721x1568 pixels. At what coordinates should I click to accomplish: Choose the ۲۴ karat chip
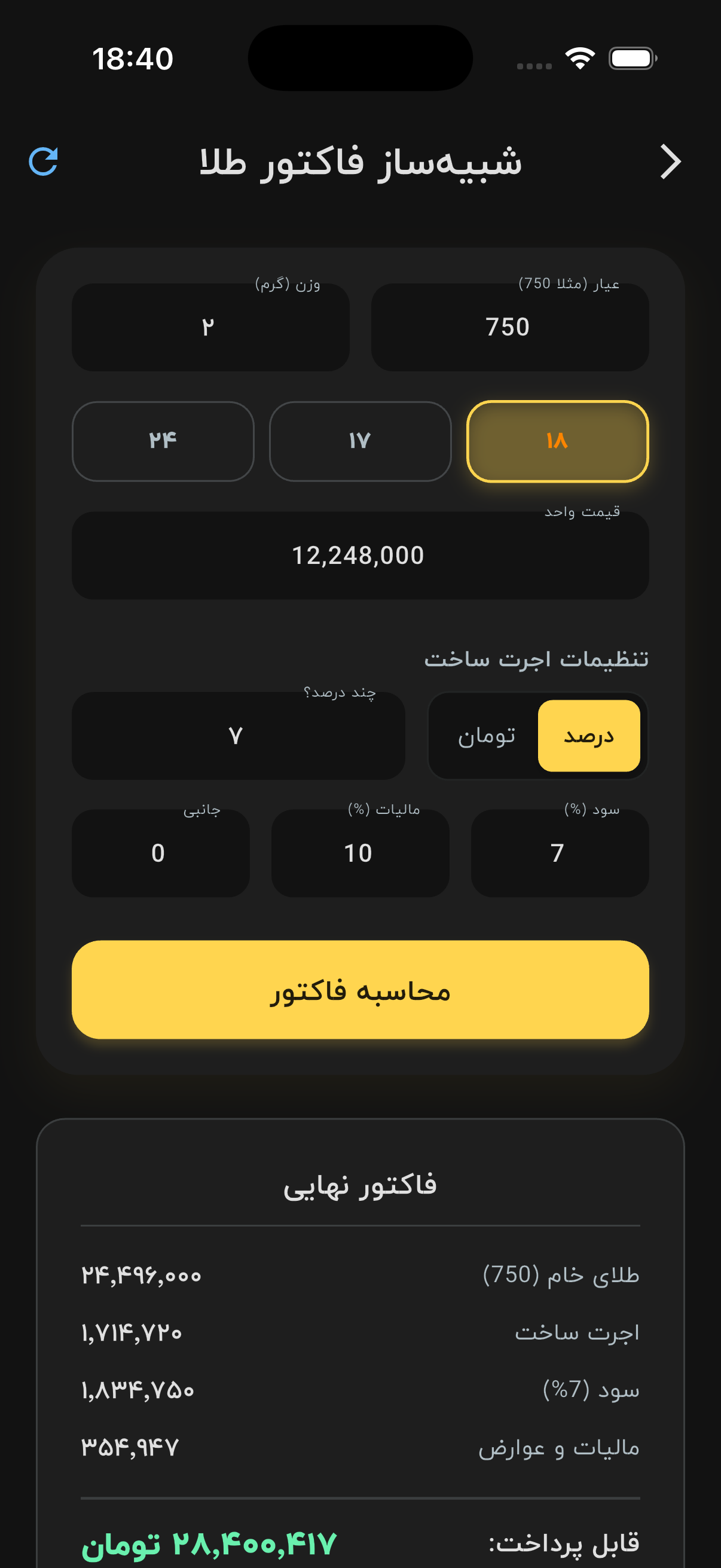[x=163, y=441]
